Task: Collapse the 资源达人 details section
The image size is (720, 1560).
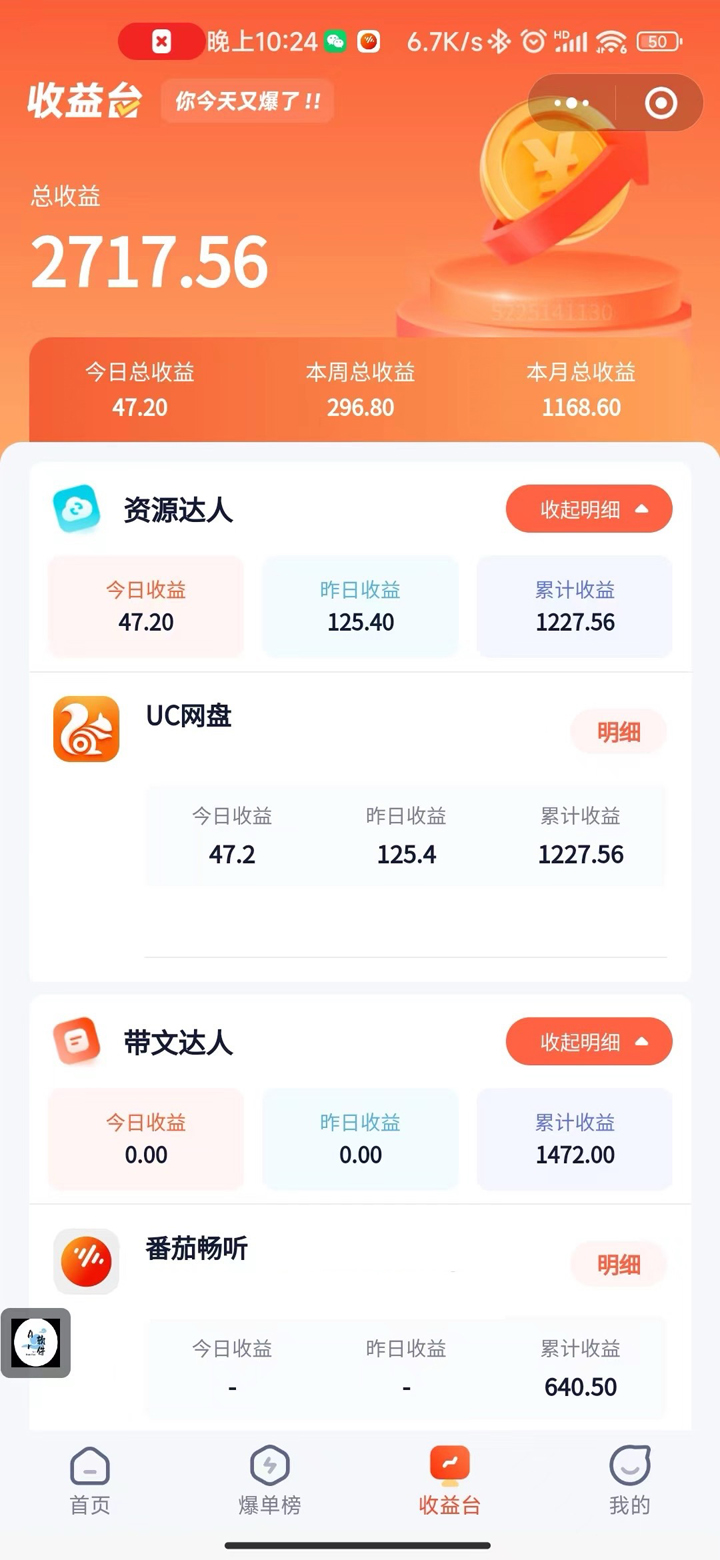Action: pyautogui.click(x=589, y=510)
